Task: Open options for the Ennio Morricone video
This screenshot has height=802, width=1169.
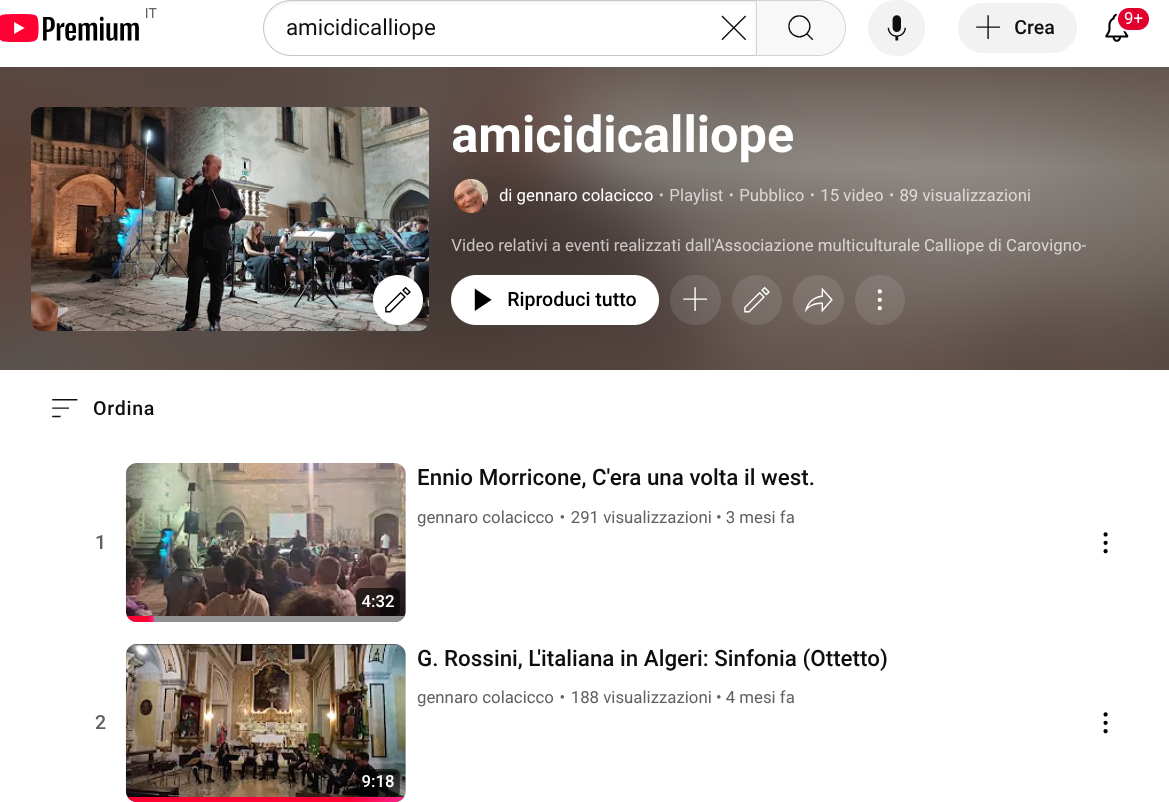Action: [x=1105, y=543]
